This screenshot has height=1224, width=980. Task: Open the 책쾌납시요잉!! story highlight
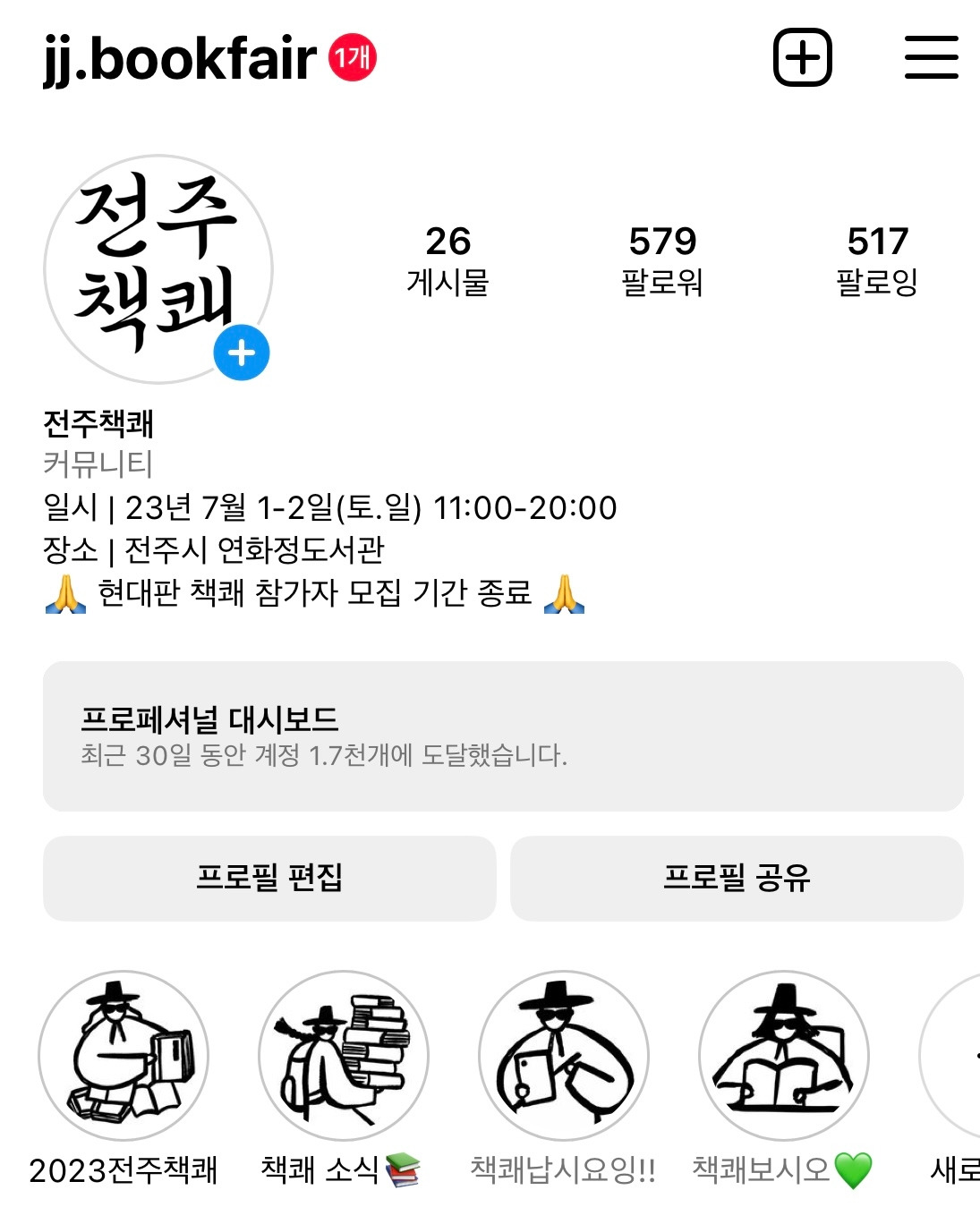click(564, 1056)
